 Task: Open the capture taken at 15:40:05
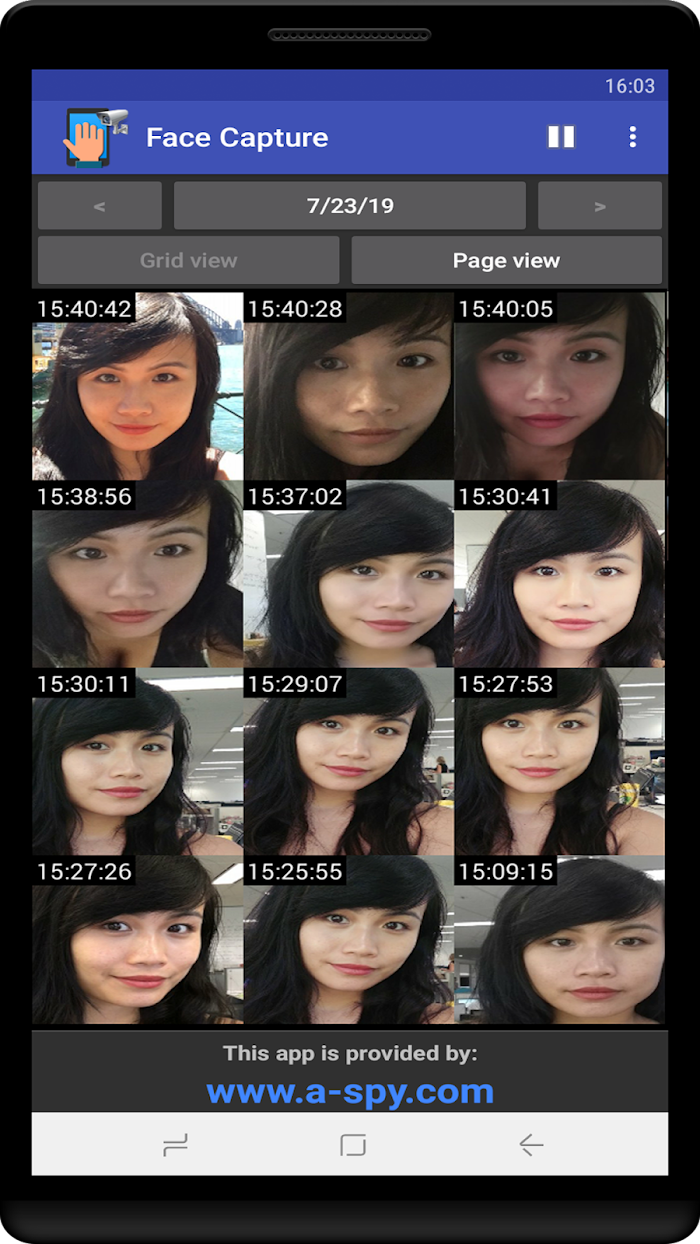tap(560, 386)
